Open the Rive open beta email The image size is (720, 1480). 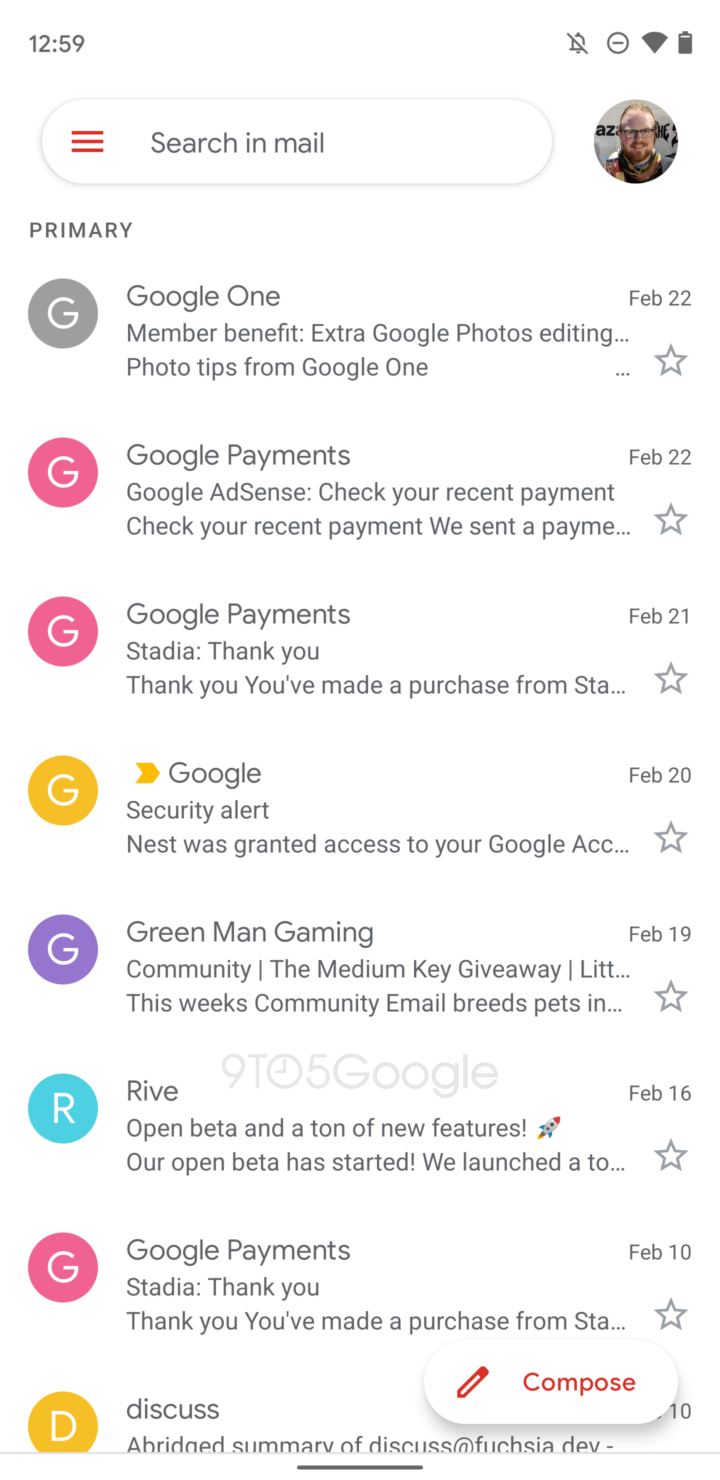tap(370, 1127)
